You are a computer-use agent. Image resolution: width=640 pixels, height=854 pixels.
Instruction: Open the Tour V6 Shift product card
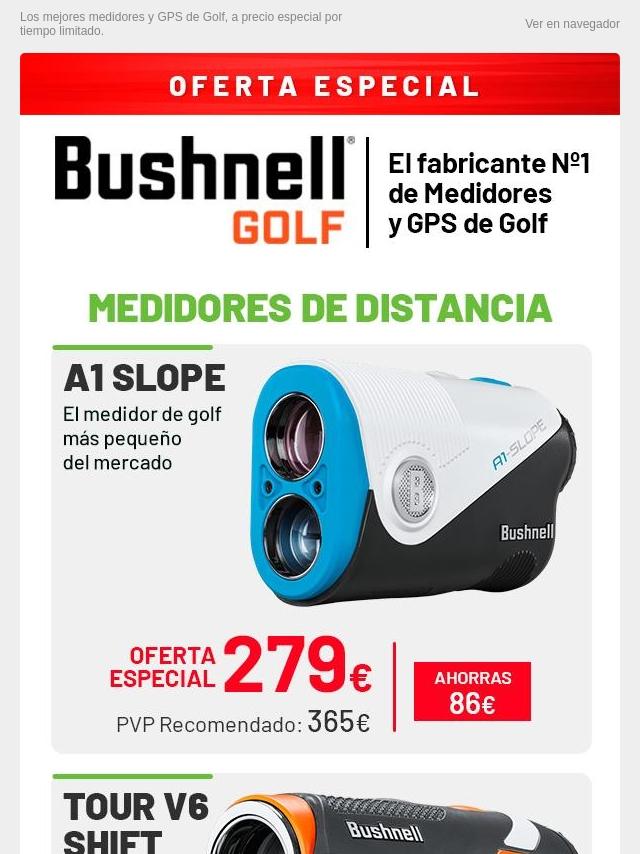321,815
